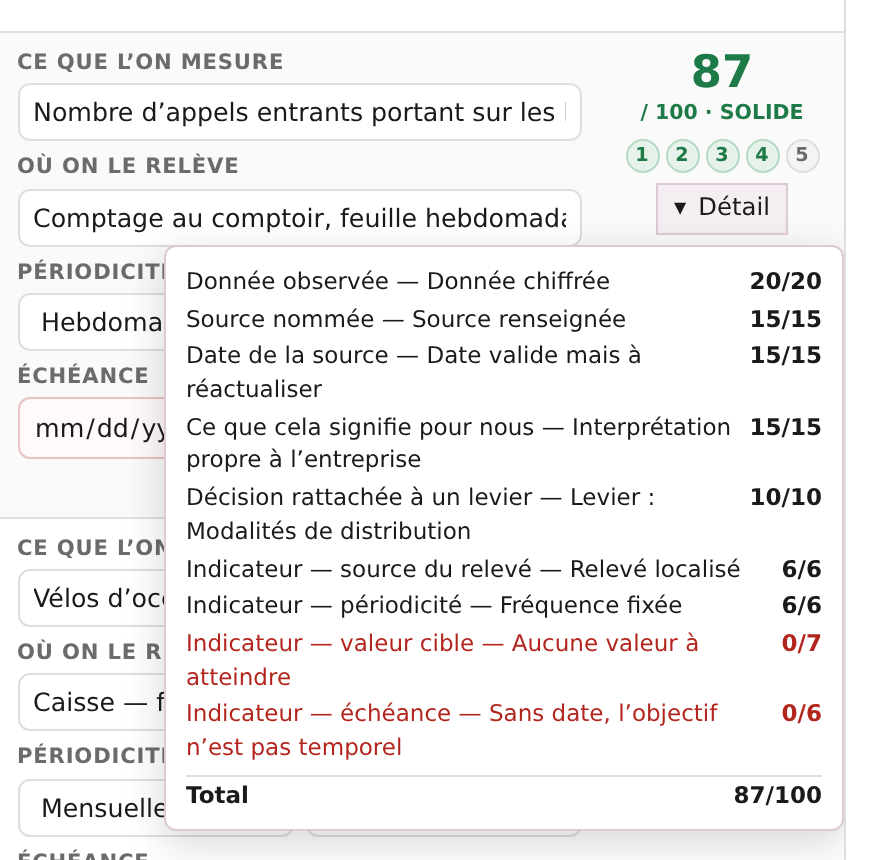
Task: Set the échéance date mm/dd/yyyy field
Action: click(92, 428)
